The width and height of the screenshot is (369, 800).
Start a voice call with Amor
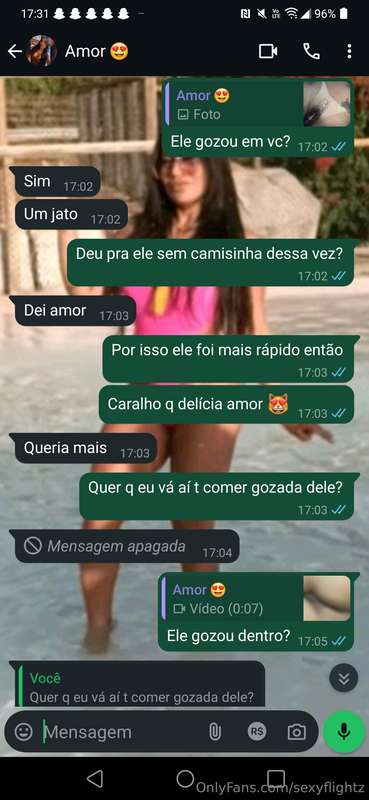pos(311,51)
